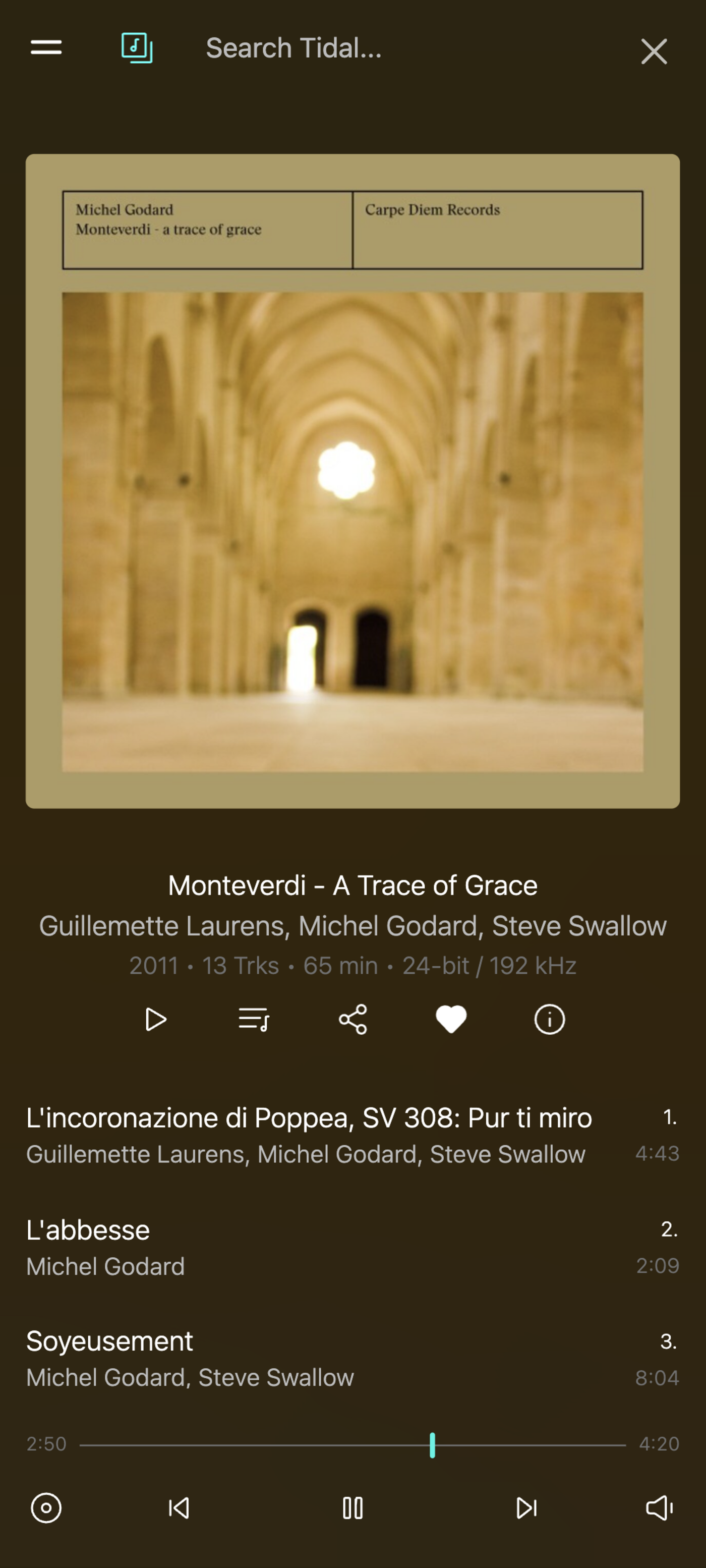Seek within the playback progress bar
This screenshot has width=706, height=1568.
click(352, 1444)
